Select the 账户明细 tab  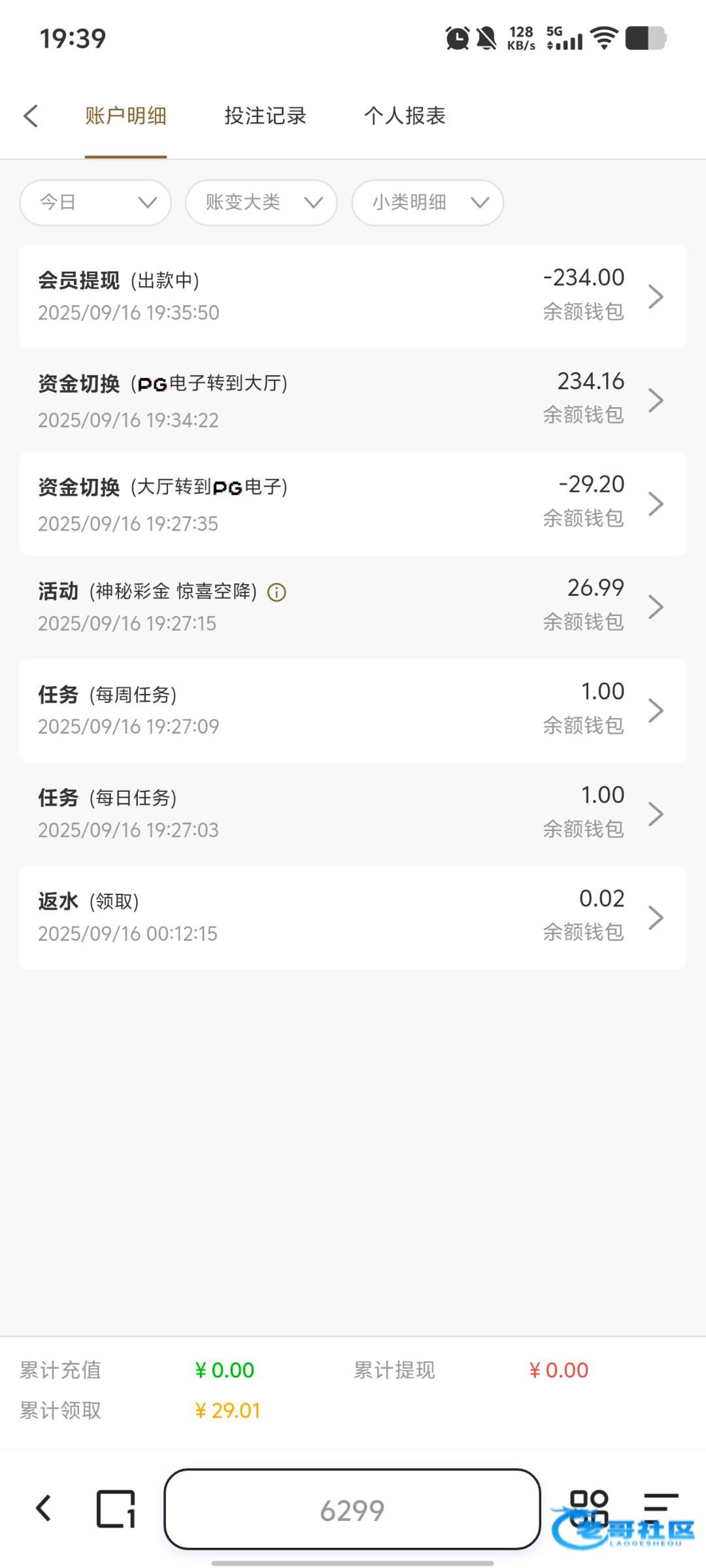[x=126, y=116]
